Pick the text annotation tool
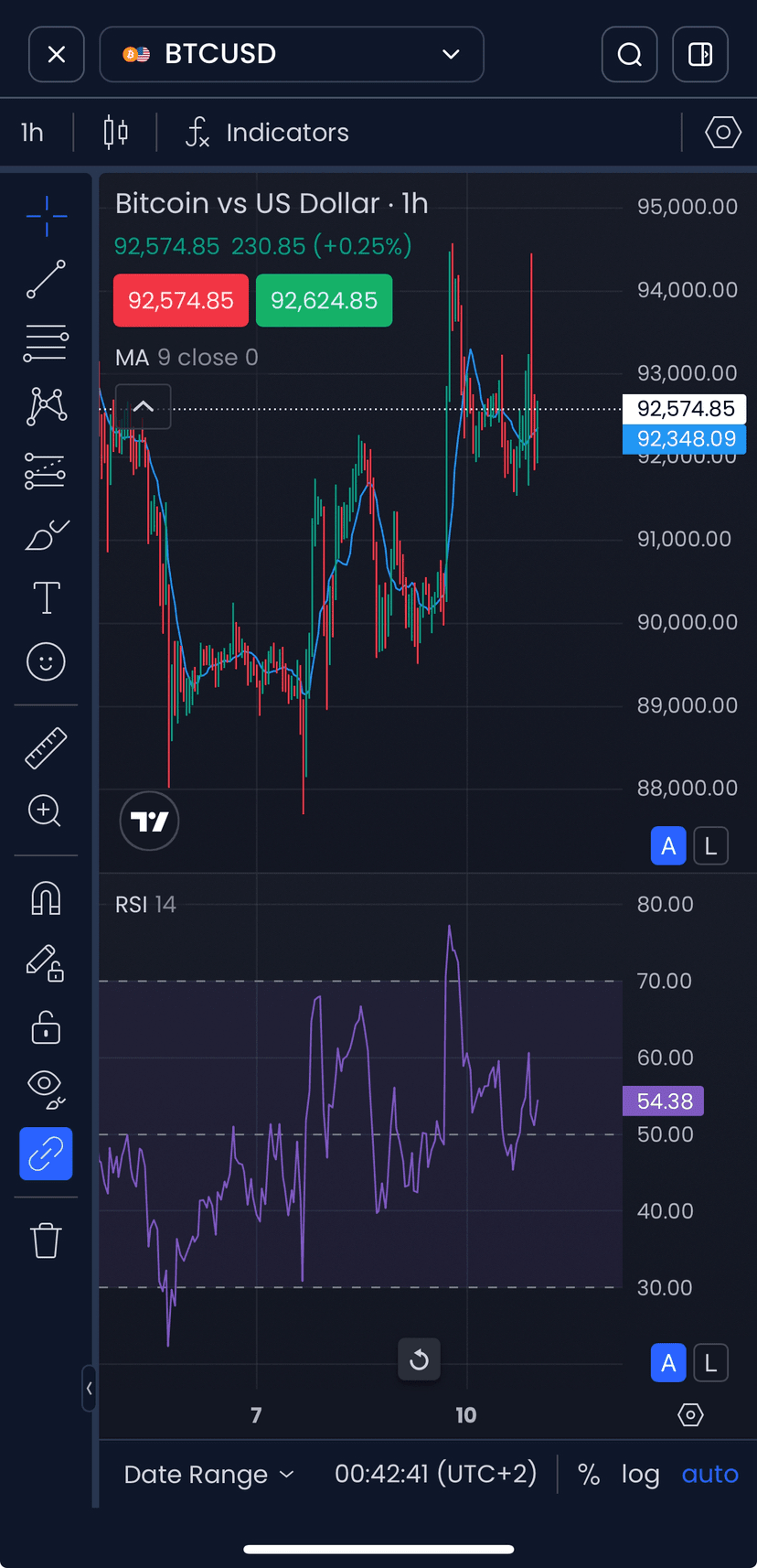Image resolution: width=757 pixels, height=1568 pixels. [x=46, y=598]
